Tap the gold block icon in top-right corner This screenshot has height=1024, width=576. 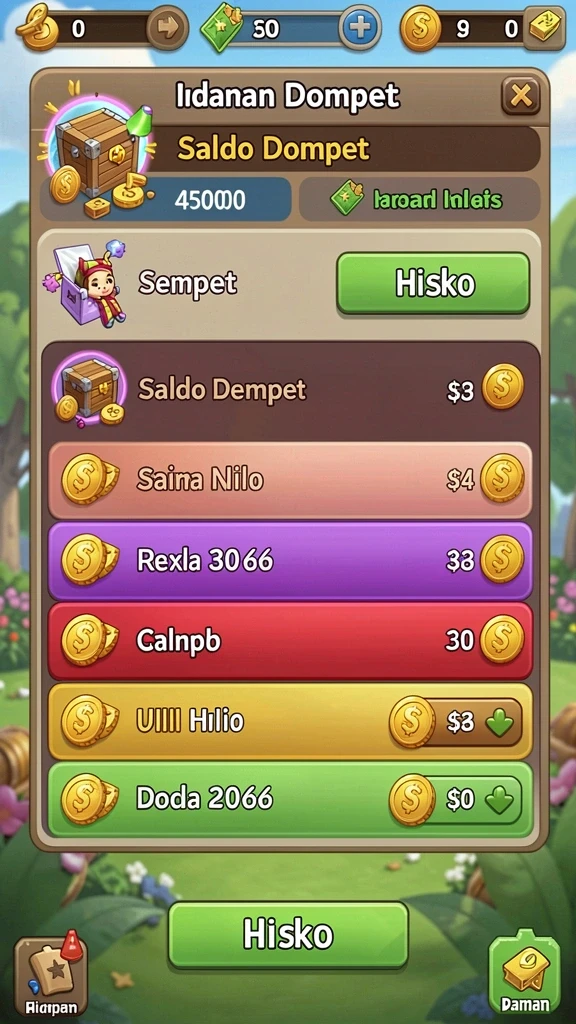click(x=545, y=28)
